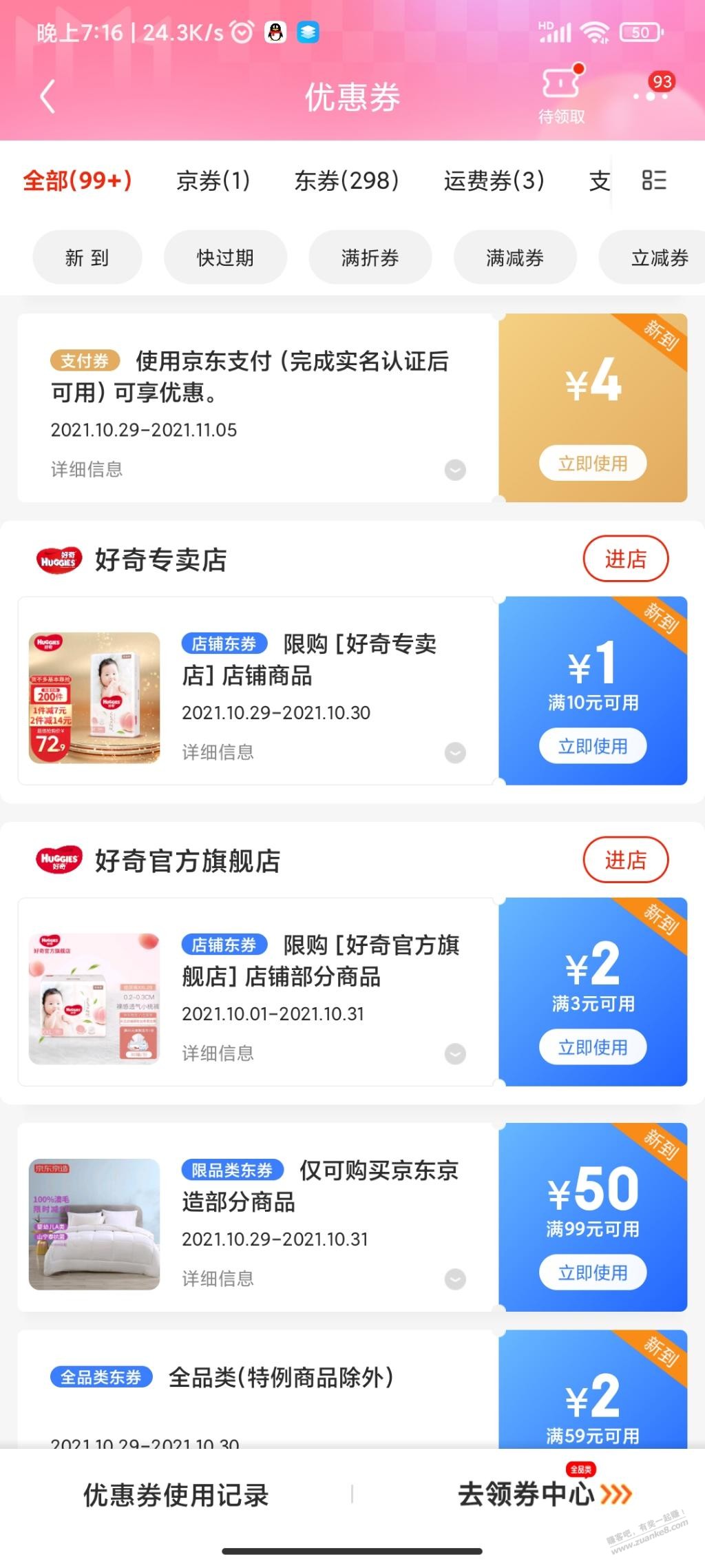Open the coupon category list icon

(x=653, y=180)
